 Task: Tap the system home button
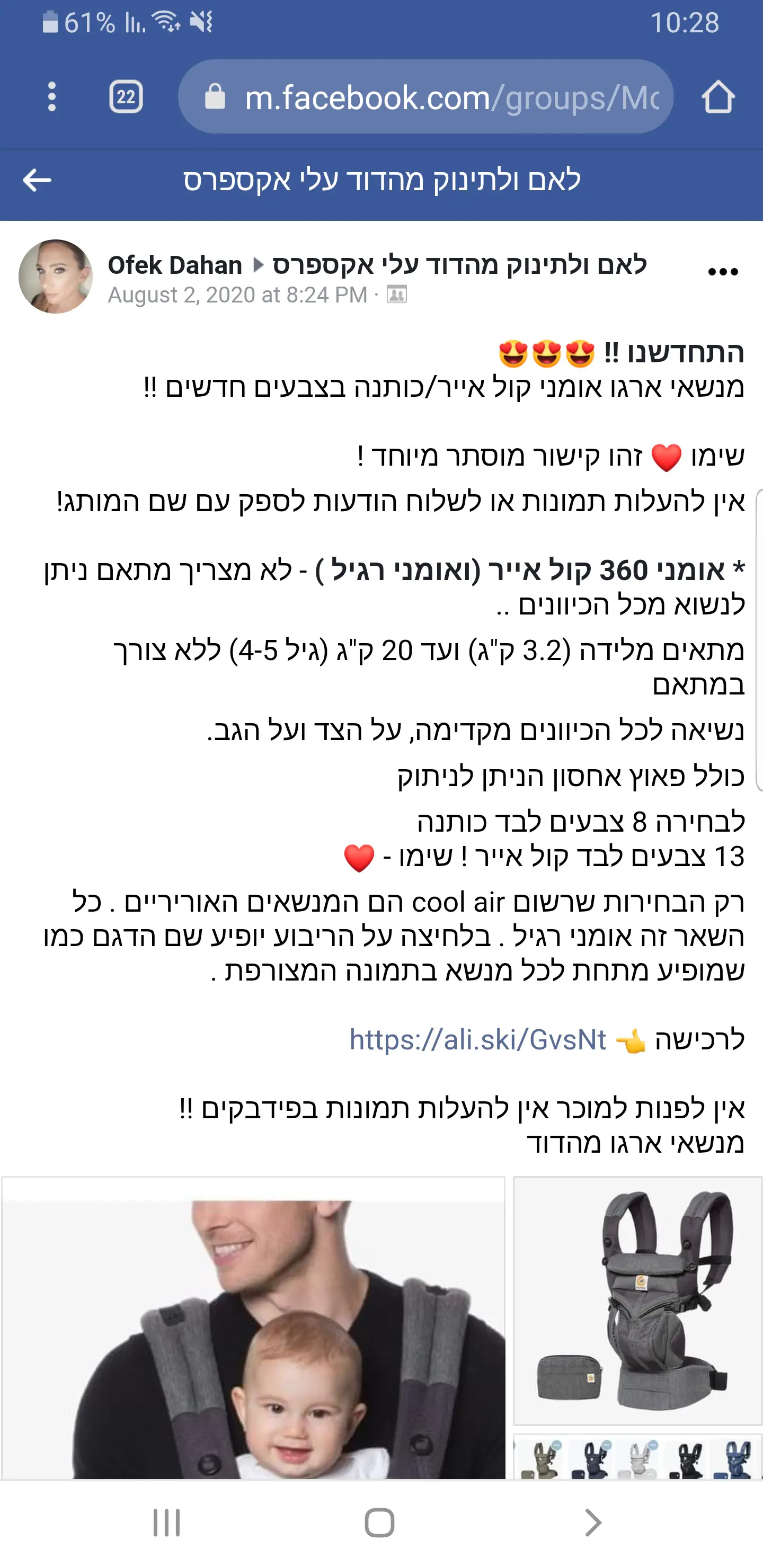coord(379,1523)
